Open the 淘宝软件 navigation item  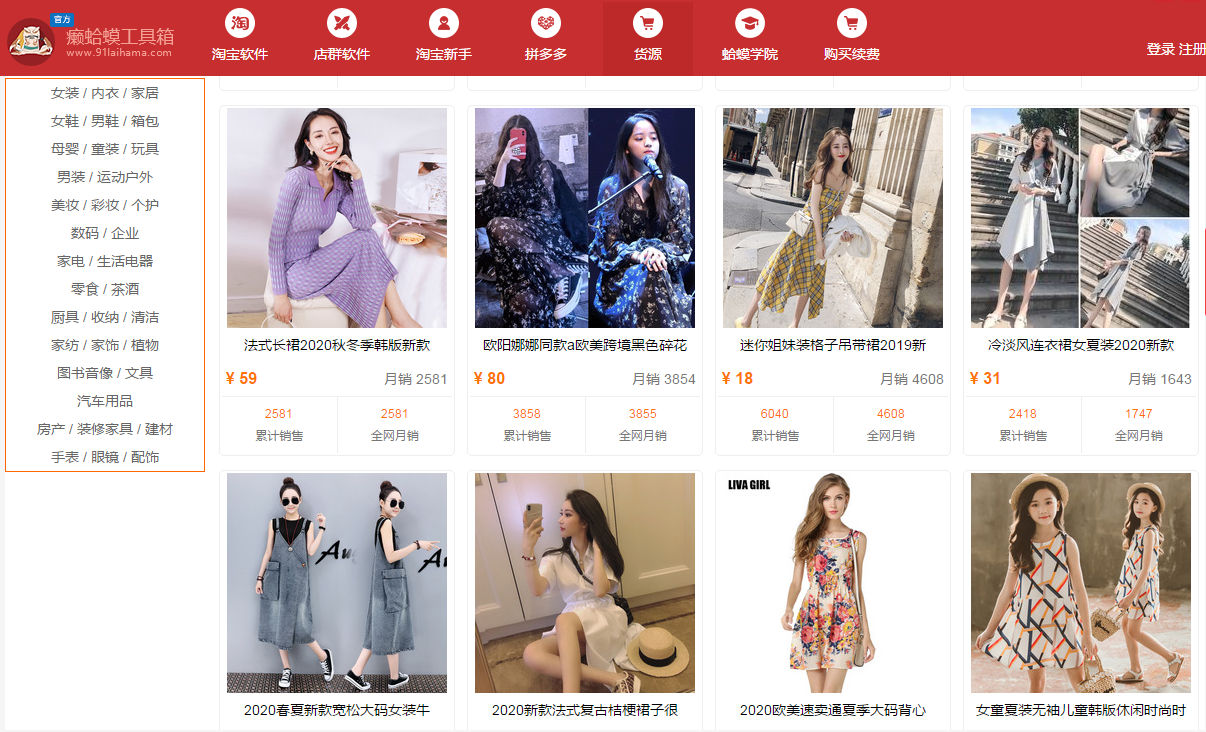click(x=239, y=37)
